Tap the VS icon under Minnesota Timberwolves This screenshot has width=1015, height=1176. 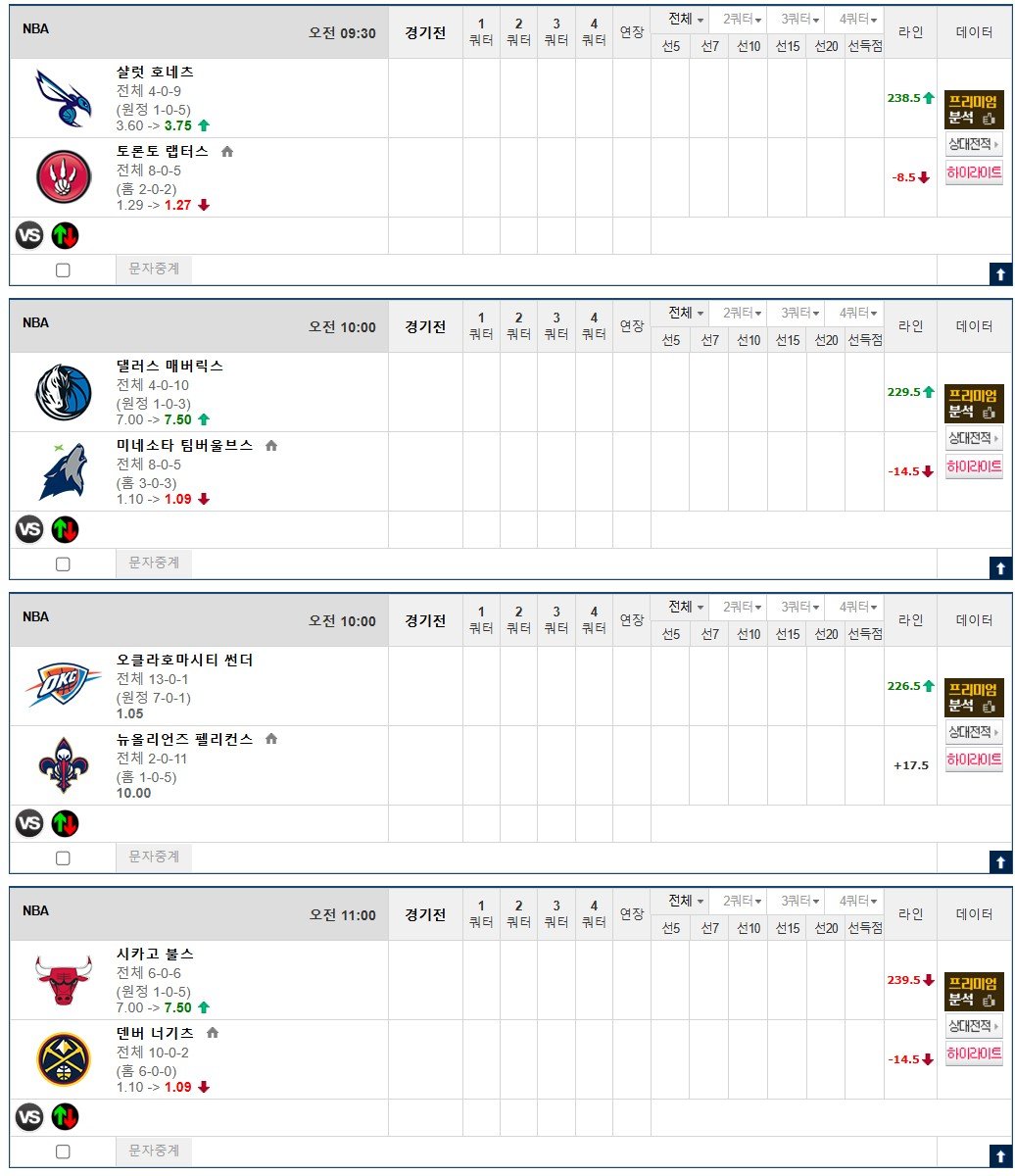(x=29, y=530)
